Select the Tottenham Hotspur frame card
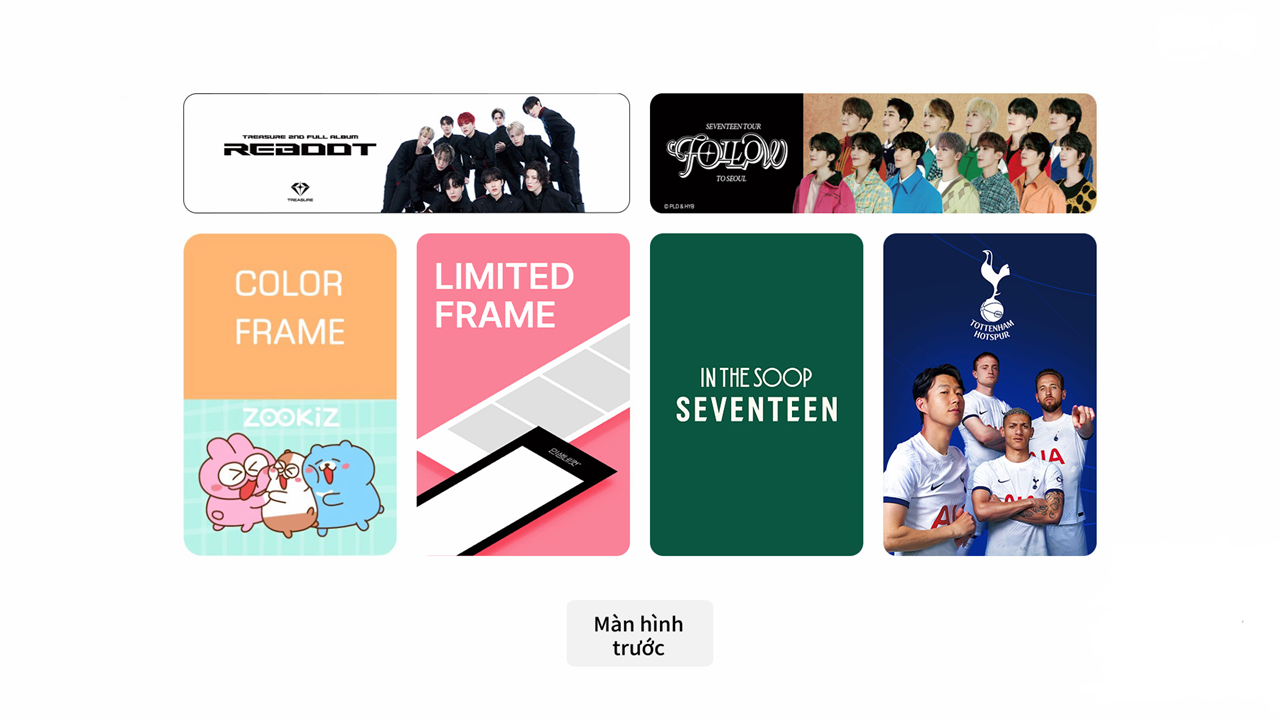 pos(989,394)
